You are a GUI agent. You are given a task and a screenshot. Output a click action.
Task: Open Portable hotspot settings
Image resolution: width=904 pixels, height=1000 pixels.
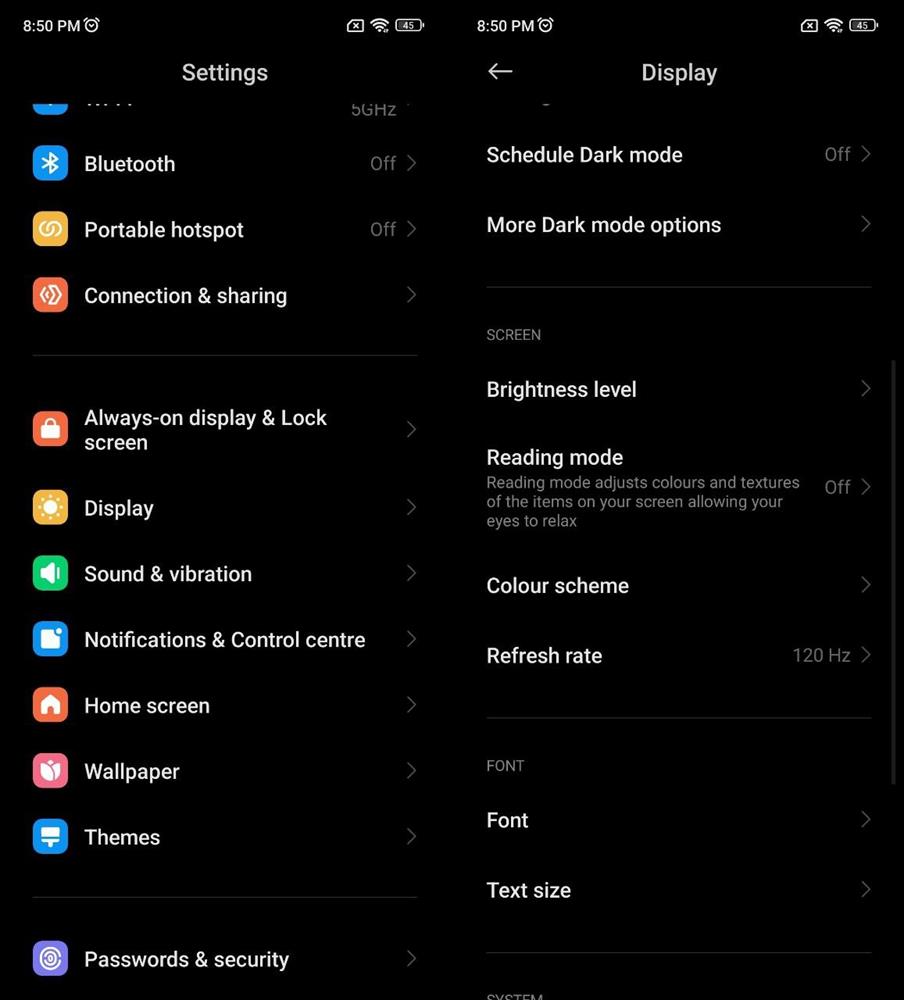click(225, 230)
